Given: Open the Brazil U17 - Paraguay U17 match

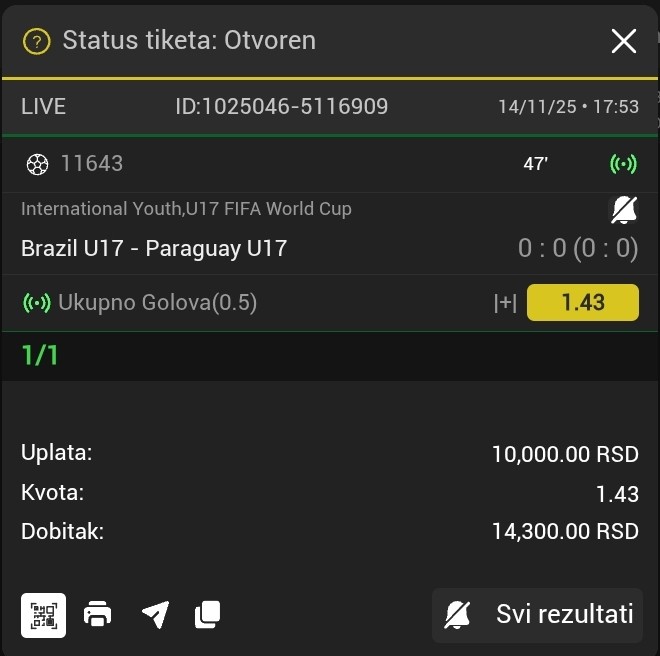Looking at the screenshot, I should point(154,249).
